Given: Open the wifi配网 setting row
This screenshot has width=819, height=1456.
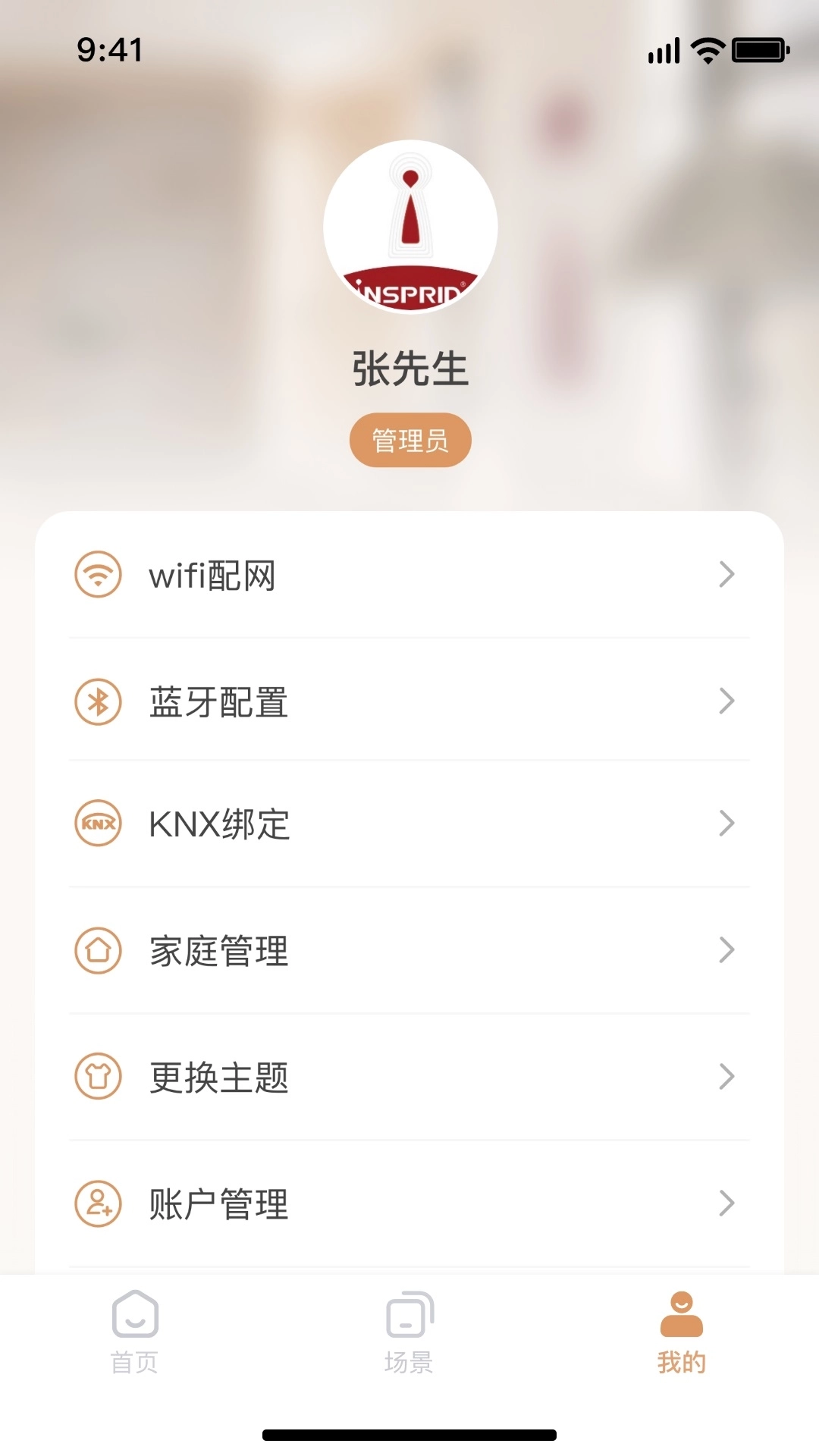Looking at the screenshot, I should (409, 575).
